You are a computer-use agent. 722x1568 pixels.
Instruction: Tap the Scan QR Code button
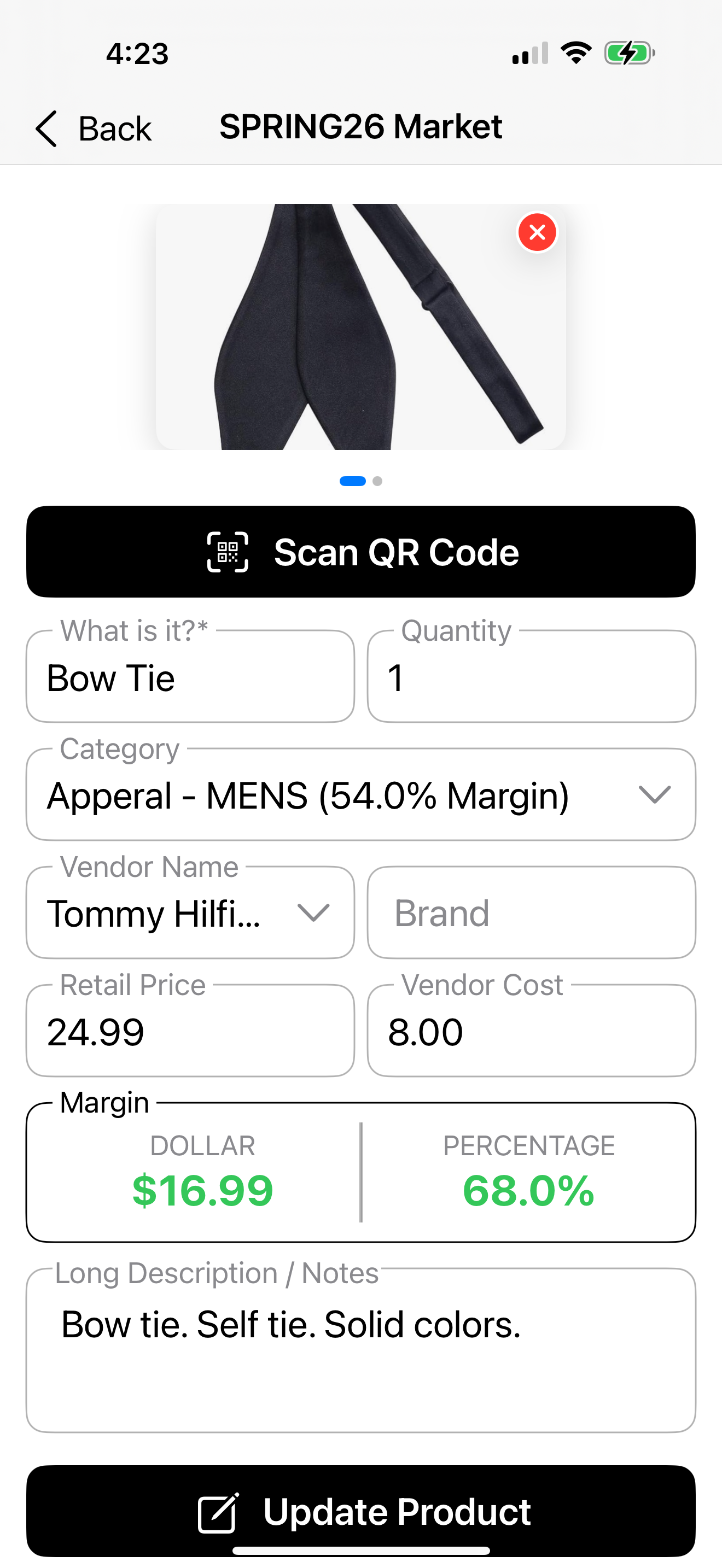point(361,552)
